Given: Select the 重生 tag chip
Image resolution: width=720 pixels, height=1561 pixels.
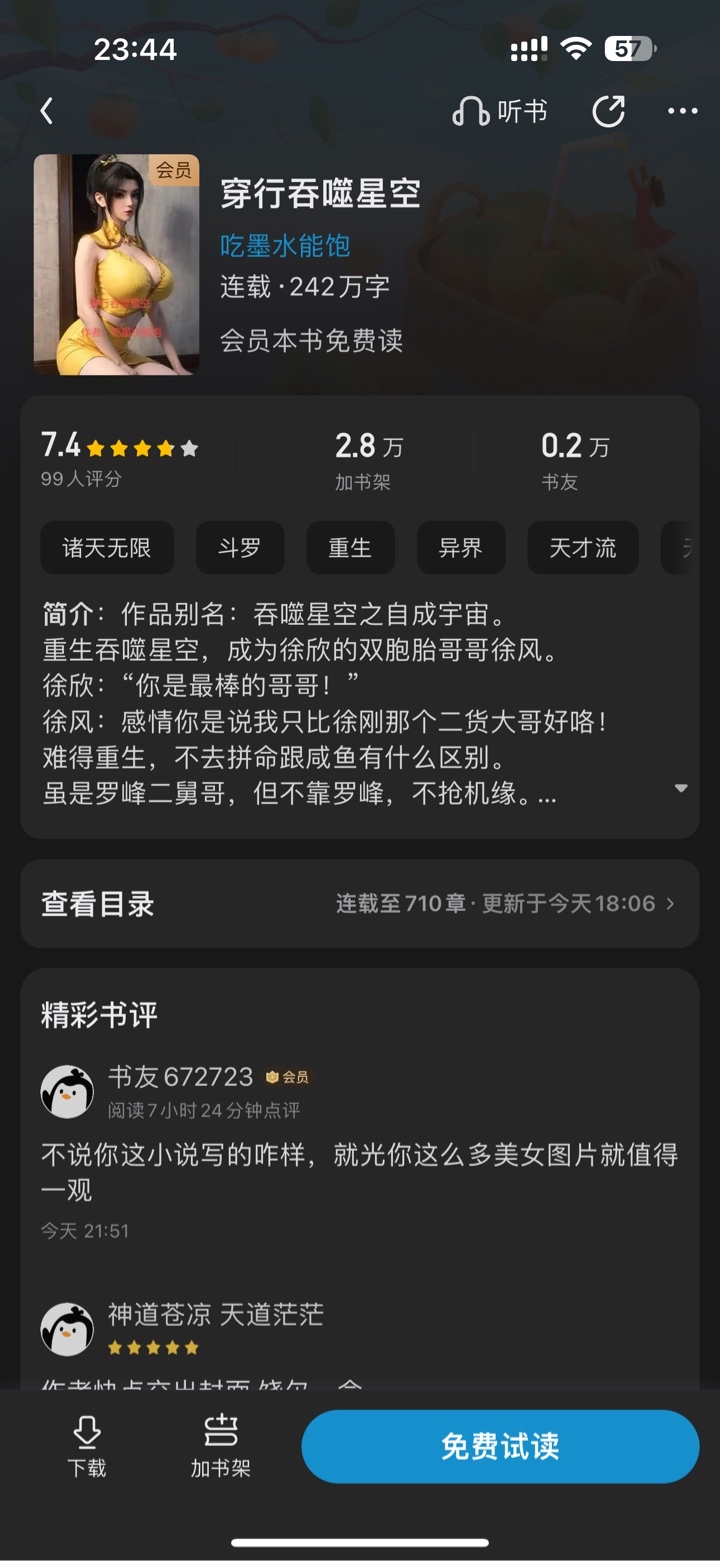Looking at the screenshot, I should coord(350,548).
